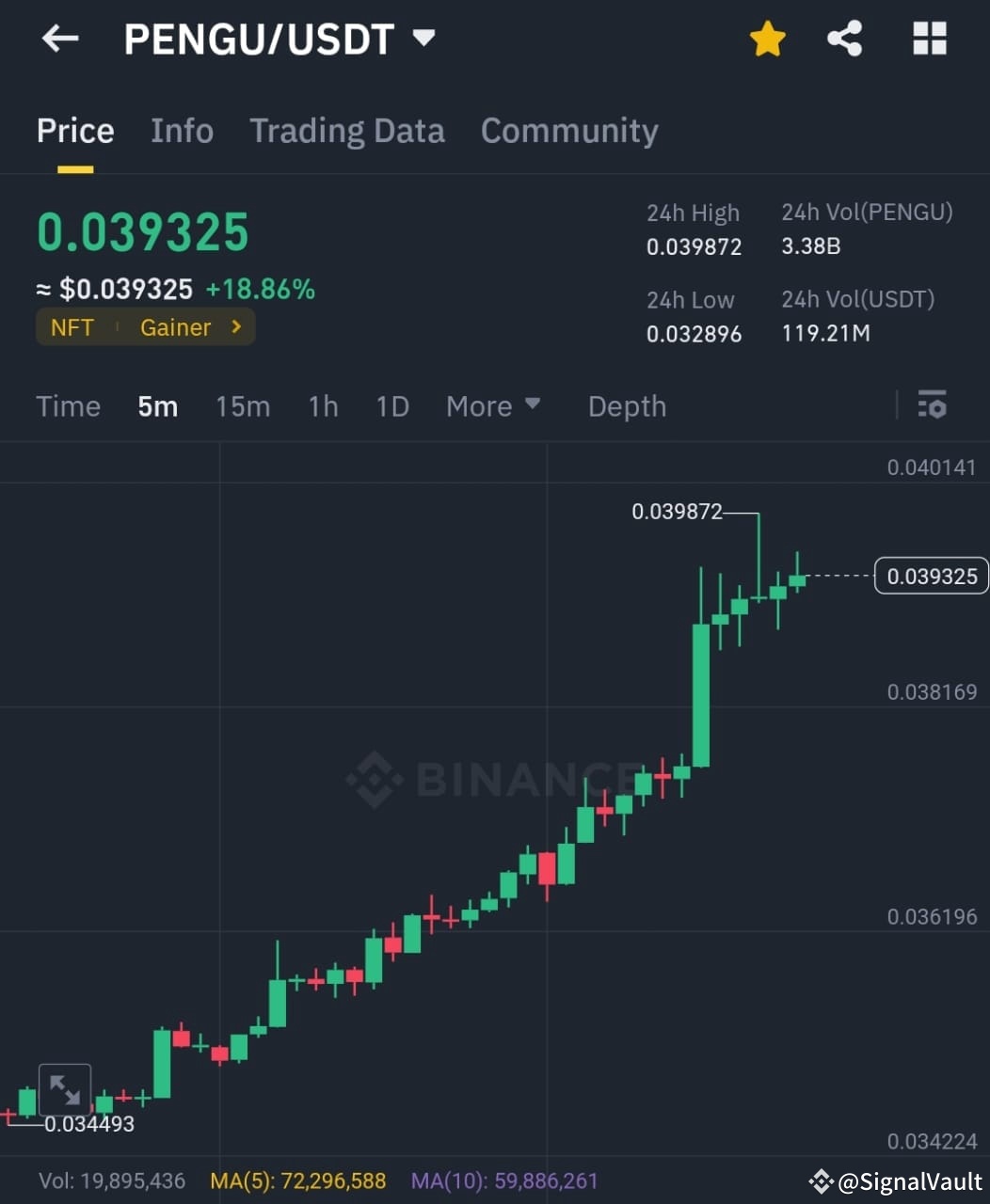Viewport: 990px width, 1204px height.
Task: Click the SignalVault diamond icon
Action: [822, 1180]
